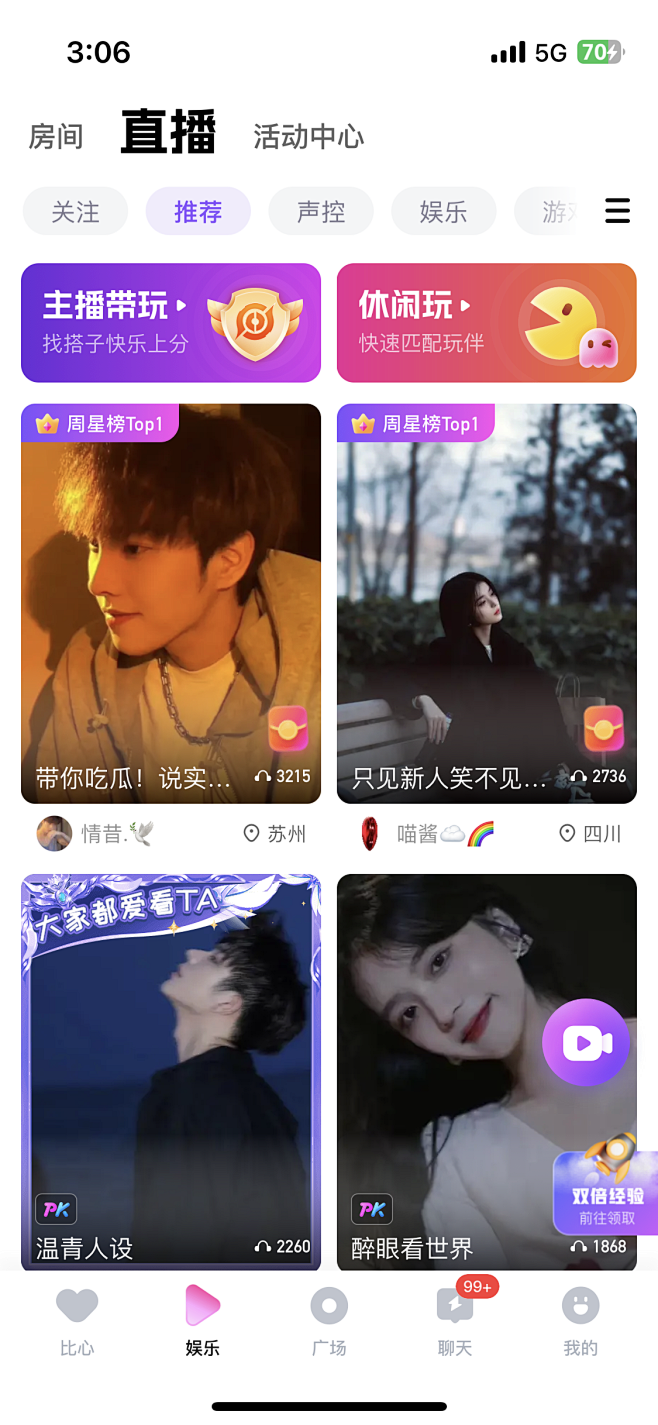Start a live stream with camera button
This screenshot has width=658, height=1425.
[x=586, y=1043]
